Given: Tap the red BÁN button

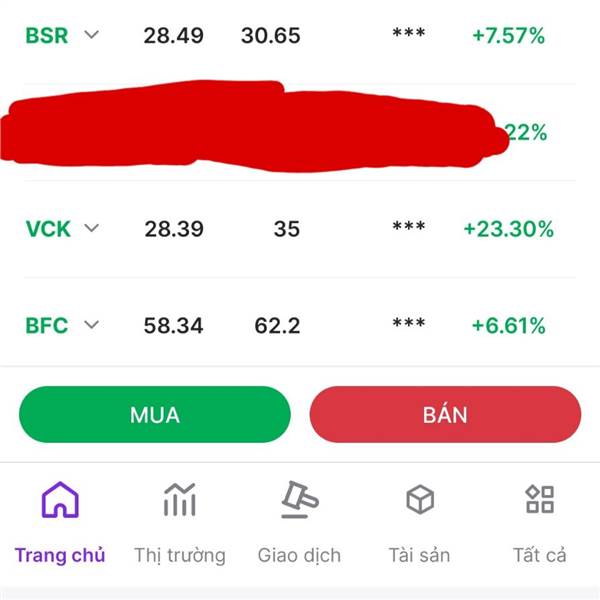Looking at the screenshot, I should click(x=445, y=415).
